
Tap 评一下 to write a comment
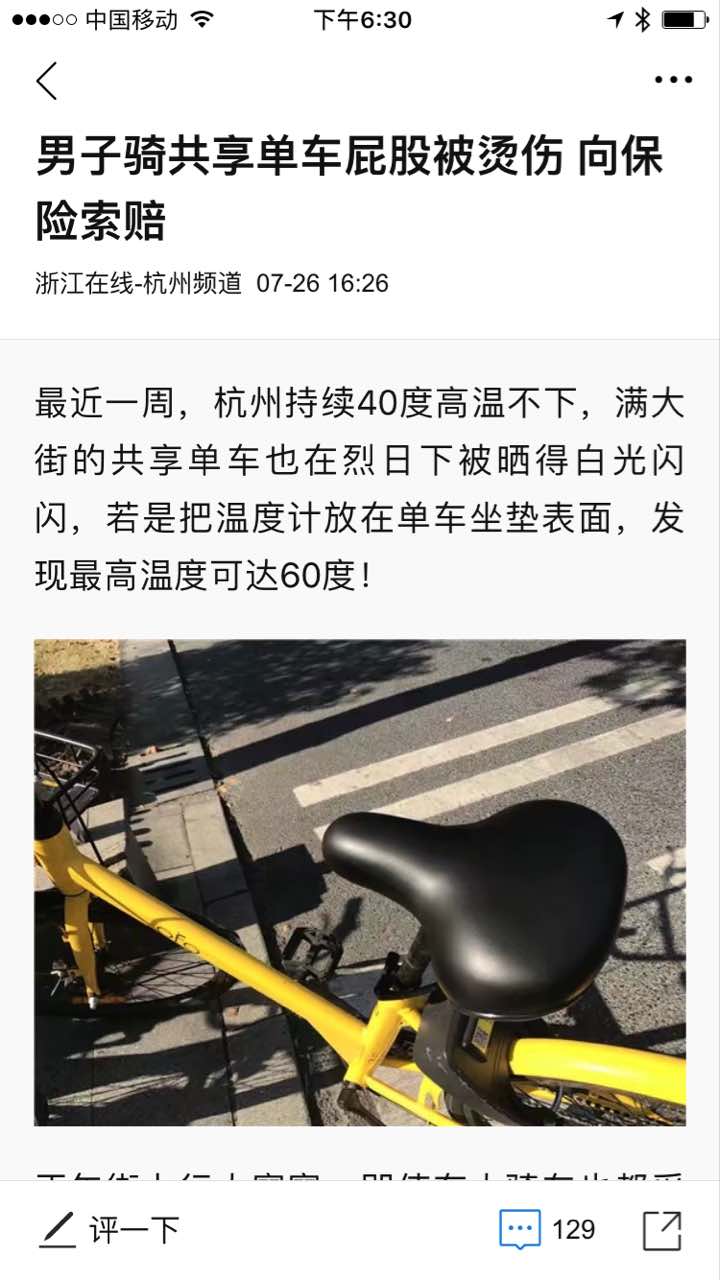(108, 1229)
